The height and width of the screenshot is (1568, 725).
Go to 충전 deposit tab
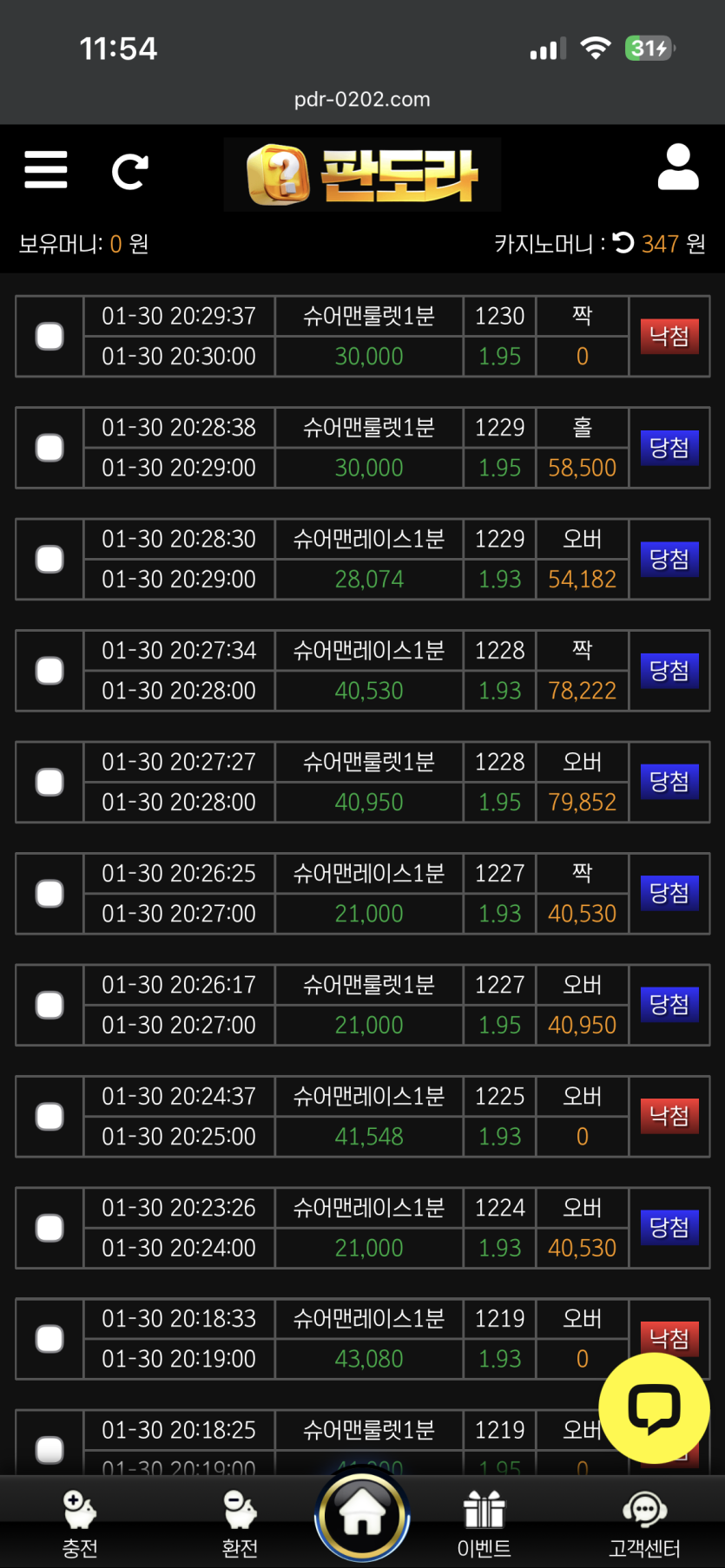[x=80, y=1524]
